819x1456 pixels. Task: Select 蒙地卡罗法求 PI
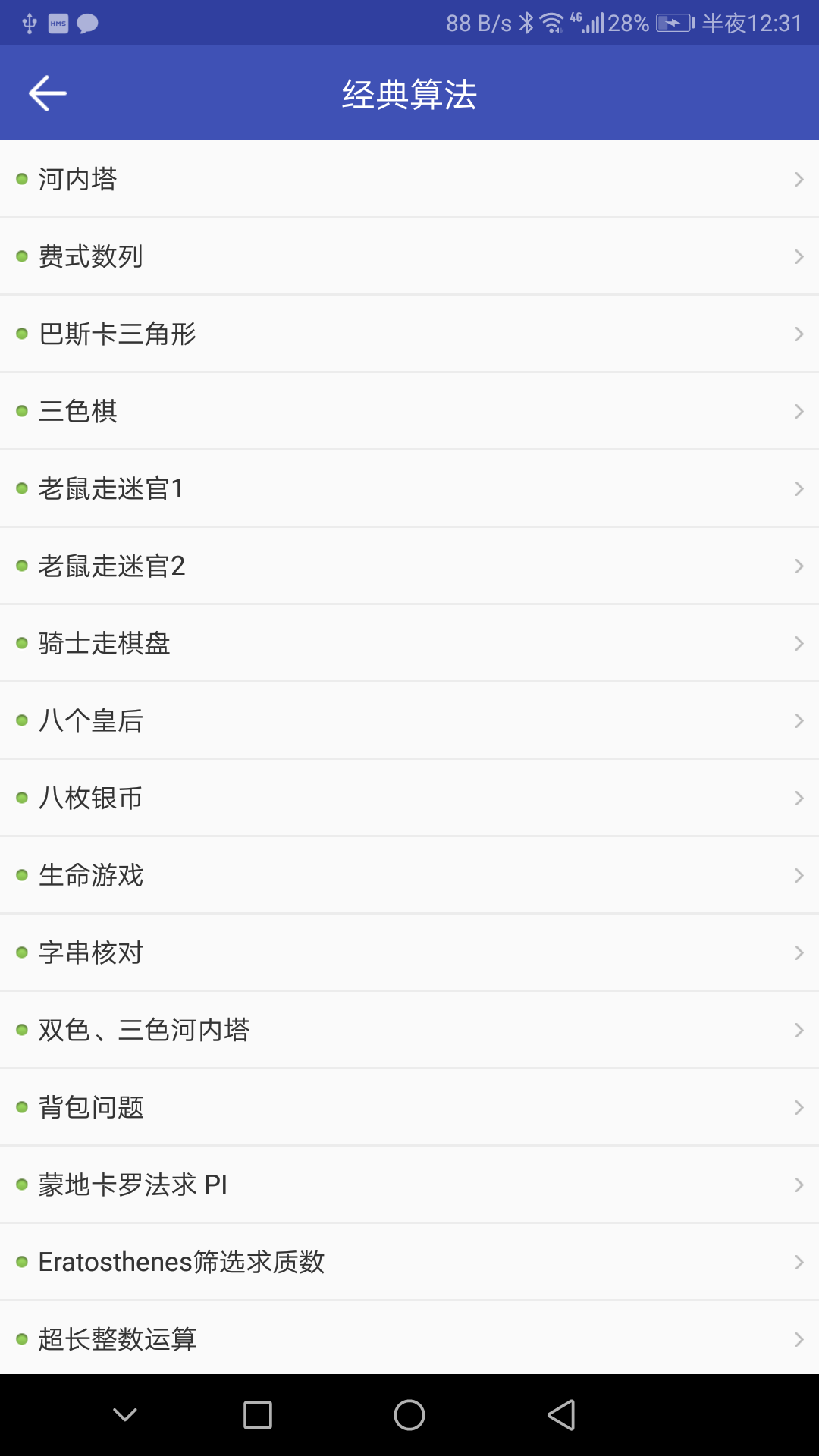pos(409,1185)
